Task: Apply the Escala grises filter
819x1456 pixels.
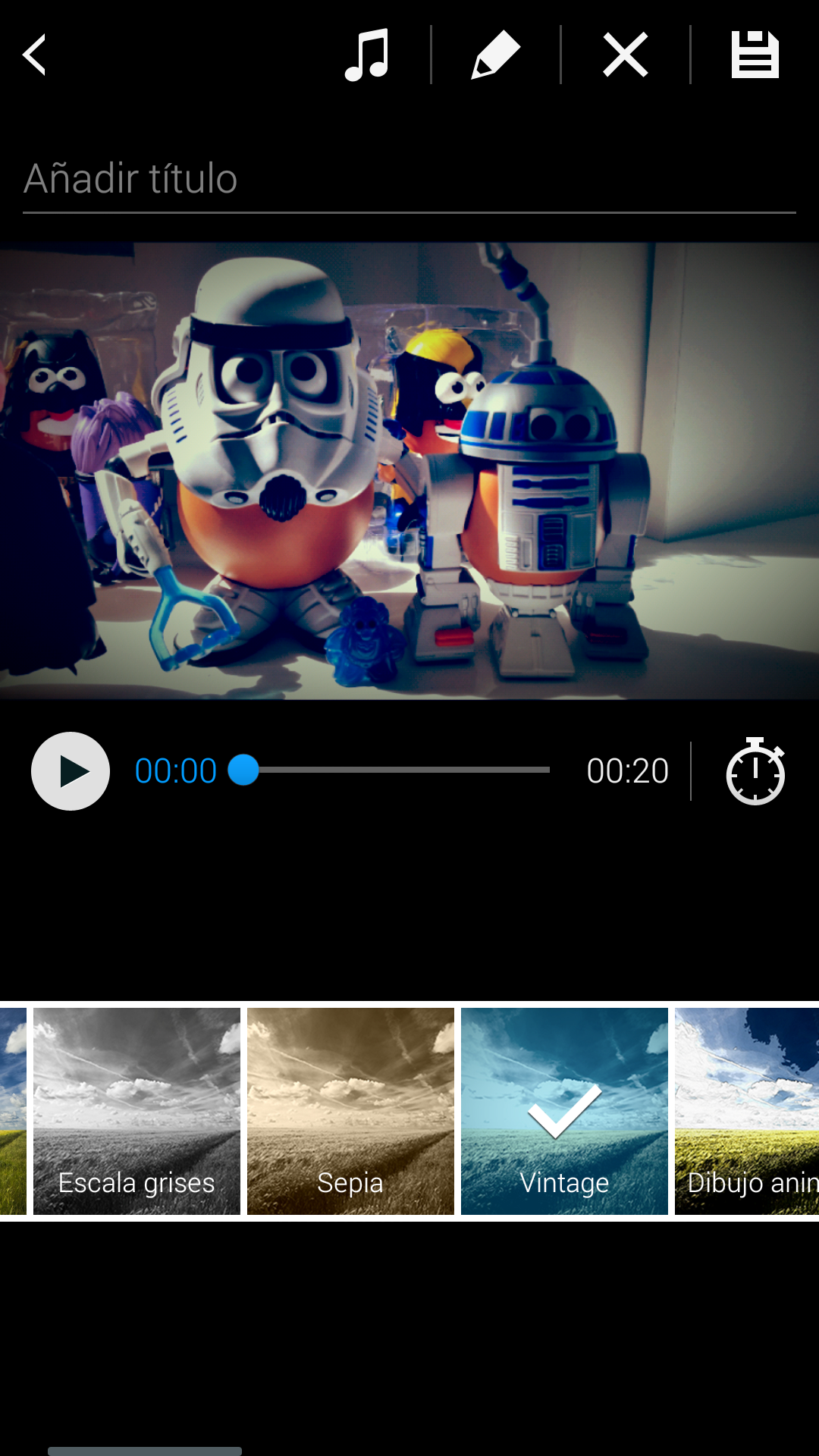Action: pyautogui.click(x=136, y=1111)
